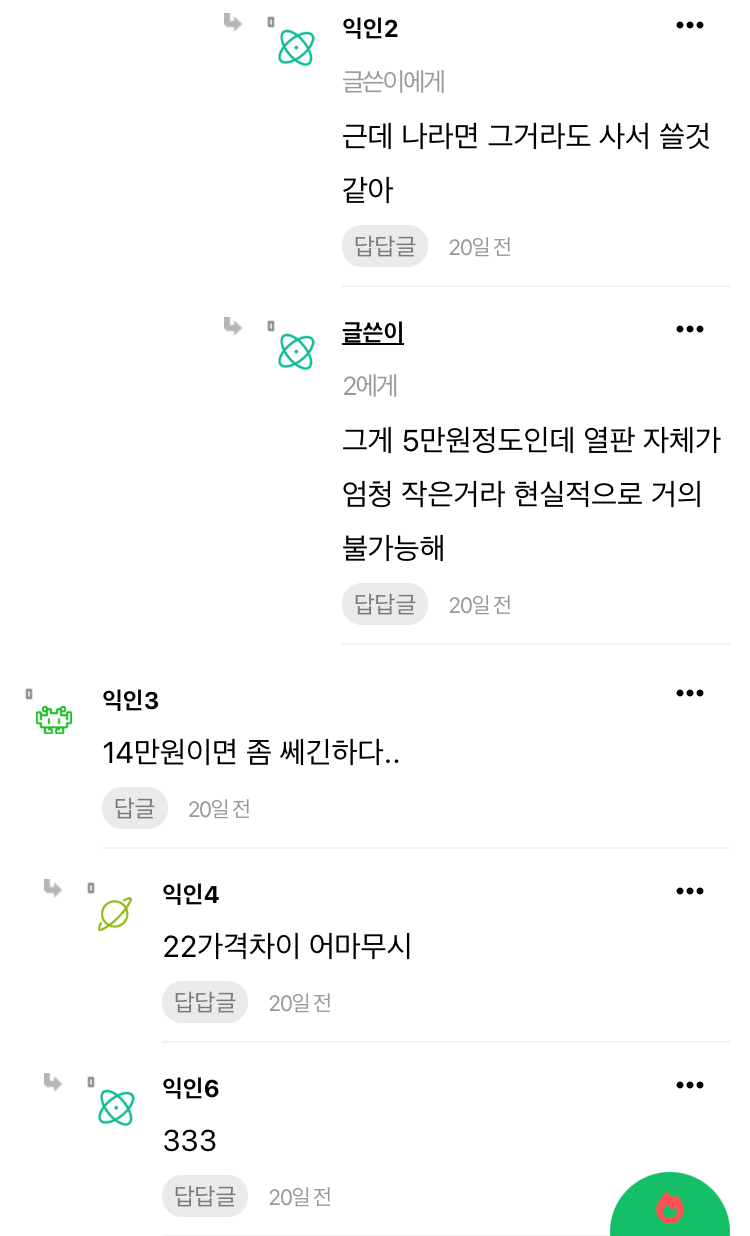Tap 답답글 under 익인2's comment
The width and height of the screenshot is (750, 1236).
[385, 246]
